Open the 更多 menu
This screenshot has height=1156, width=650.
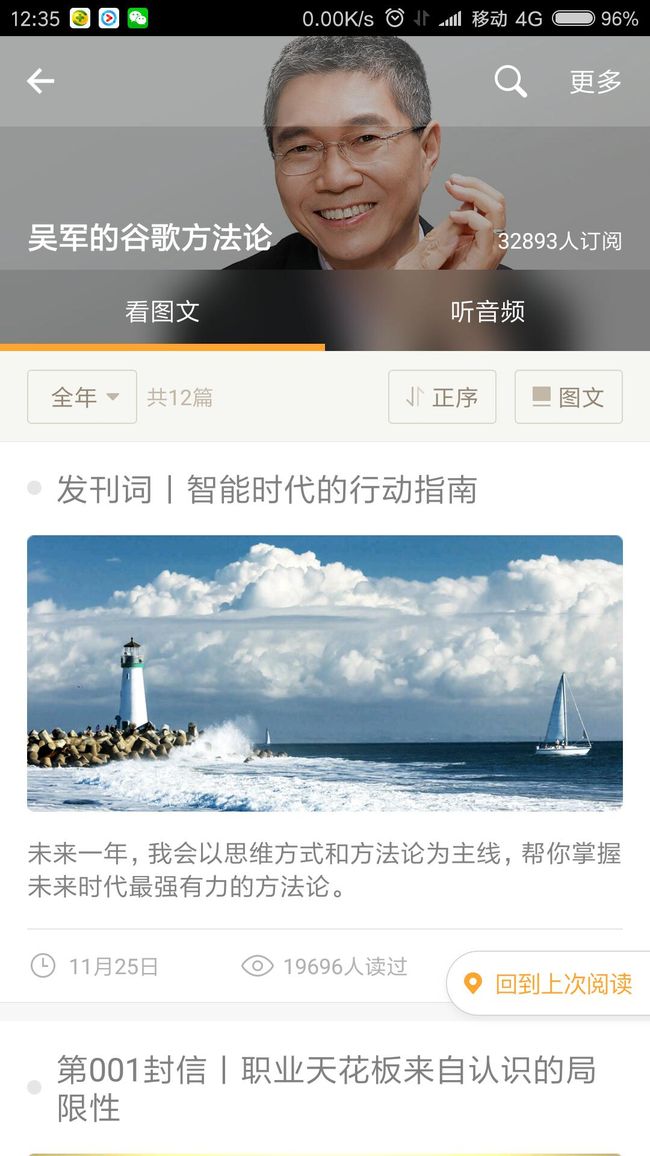pos(595,82)
